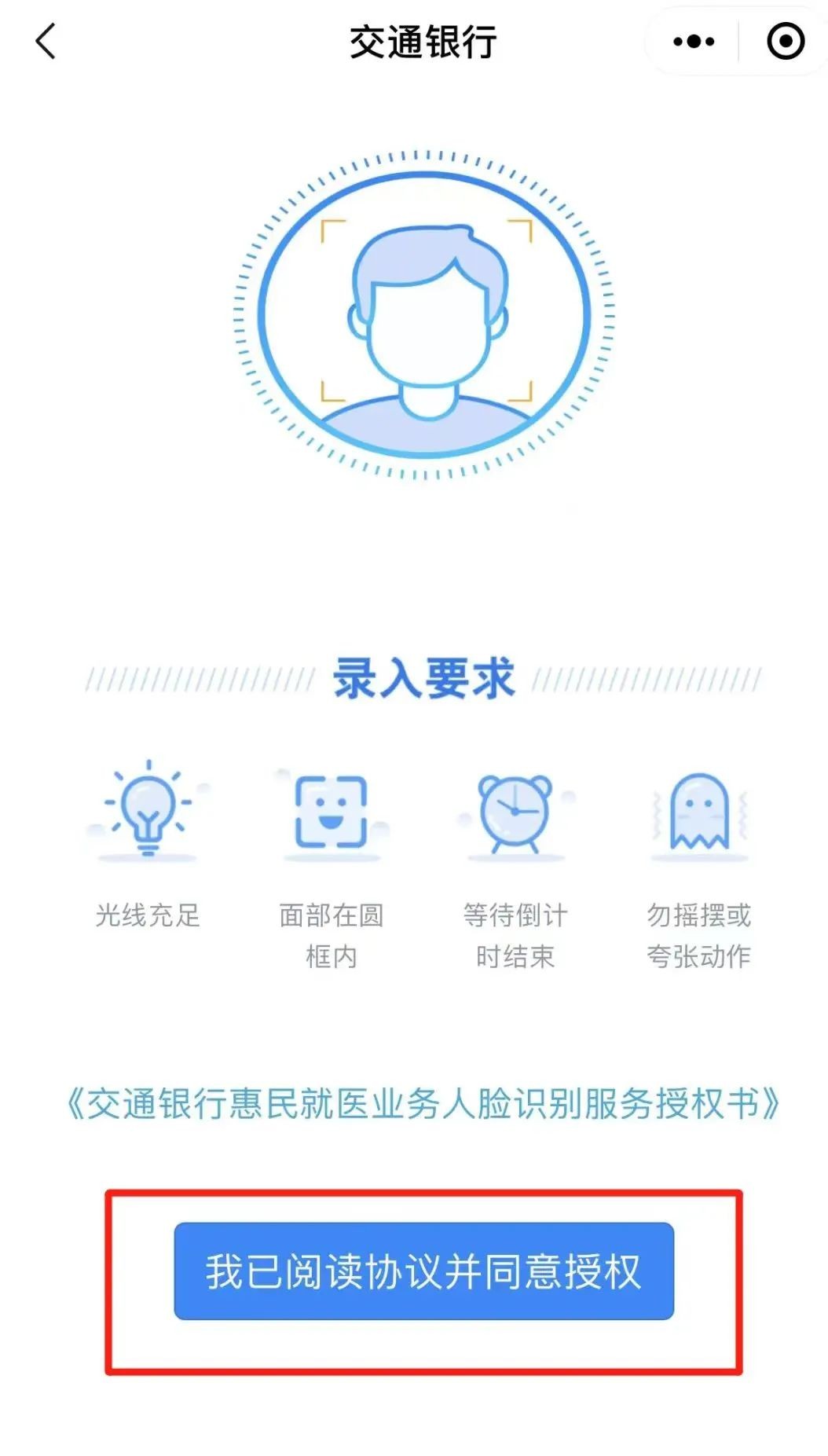The height and width of the screenshot is (1456, 828).
Task: Open the 交通银行惠民就医业务人脸识别服务授权书 link
Action: click(423, 1104)
